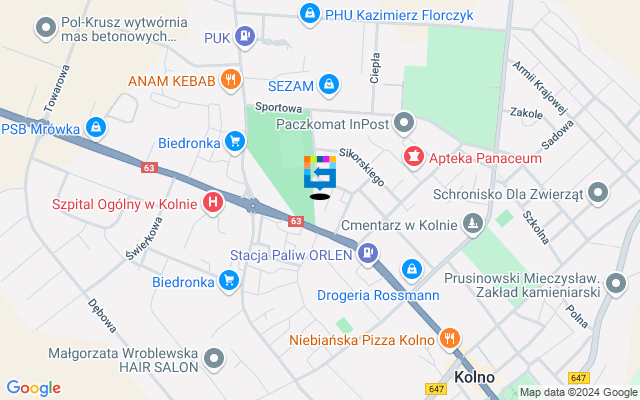Image resolution: width=640 pixels, height=400 pixels.
Task: Select the Szpital Ogólny w Kolnie marker
Action: (213, 204)
